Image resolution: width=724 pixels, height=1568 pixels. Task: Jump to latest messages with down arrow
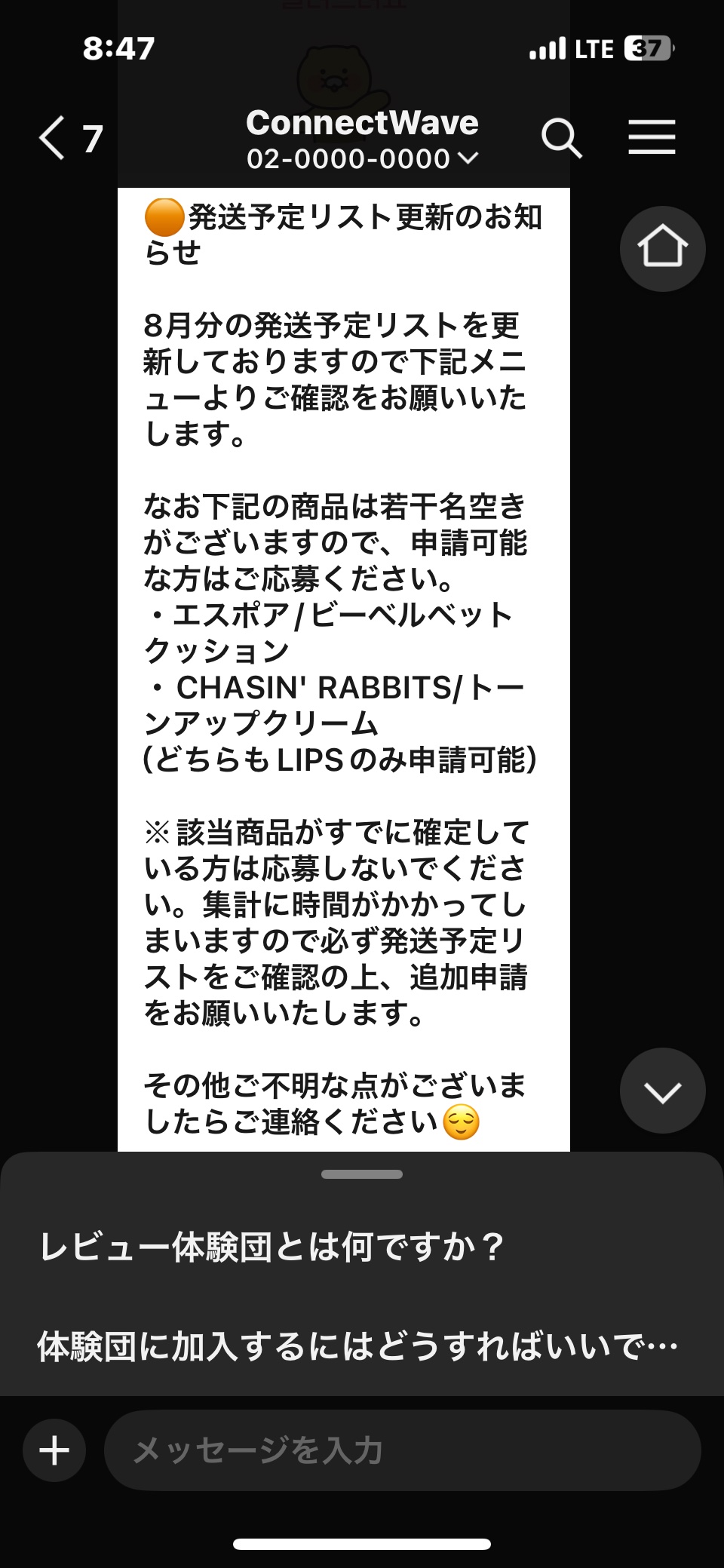click(662, 1091)
